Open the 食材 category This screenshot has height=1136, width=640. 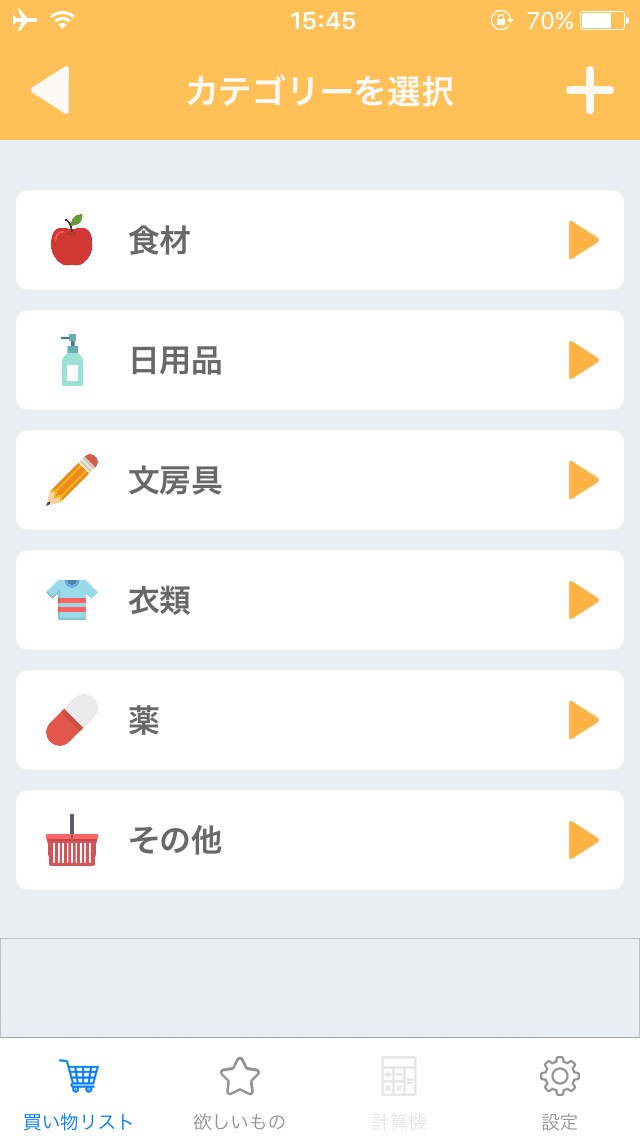pos(320,240)
